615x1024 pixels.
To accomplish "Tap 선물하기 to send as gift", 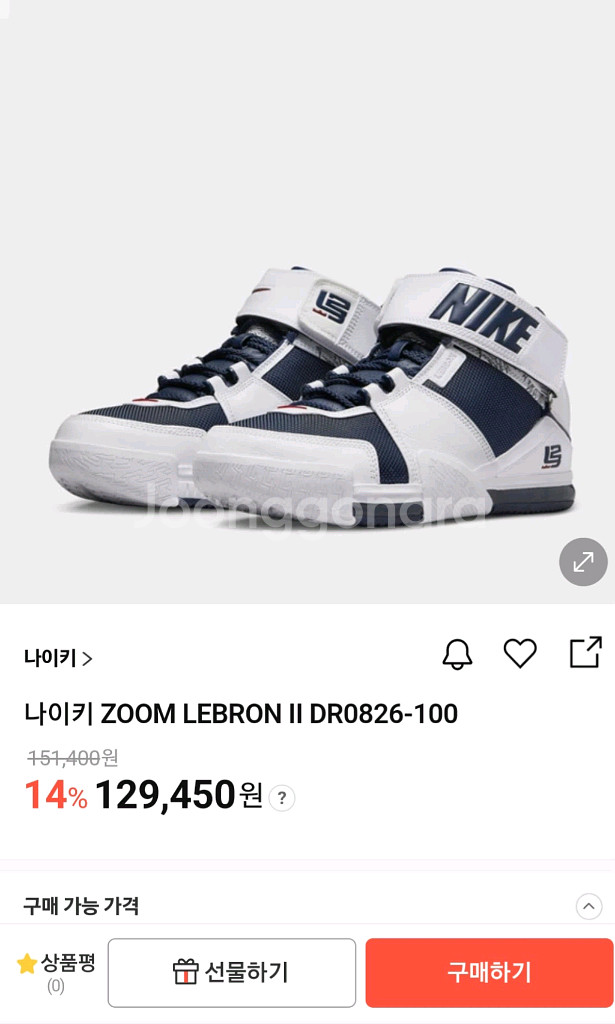I will pos(232,972).
